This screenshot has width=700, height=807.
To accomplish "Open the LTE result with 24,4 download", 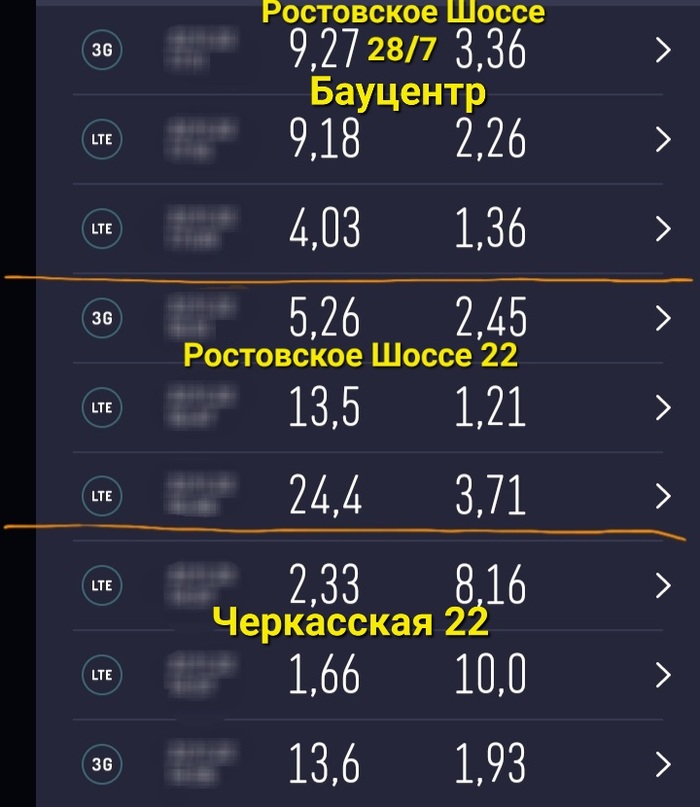I will click(661, 495).
